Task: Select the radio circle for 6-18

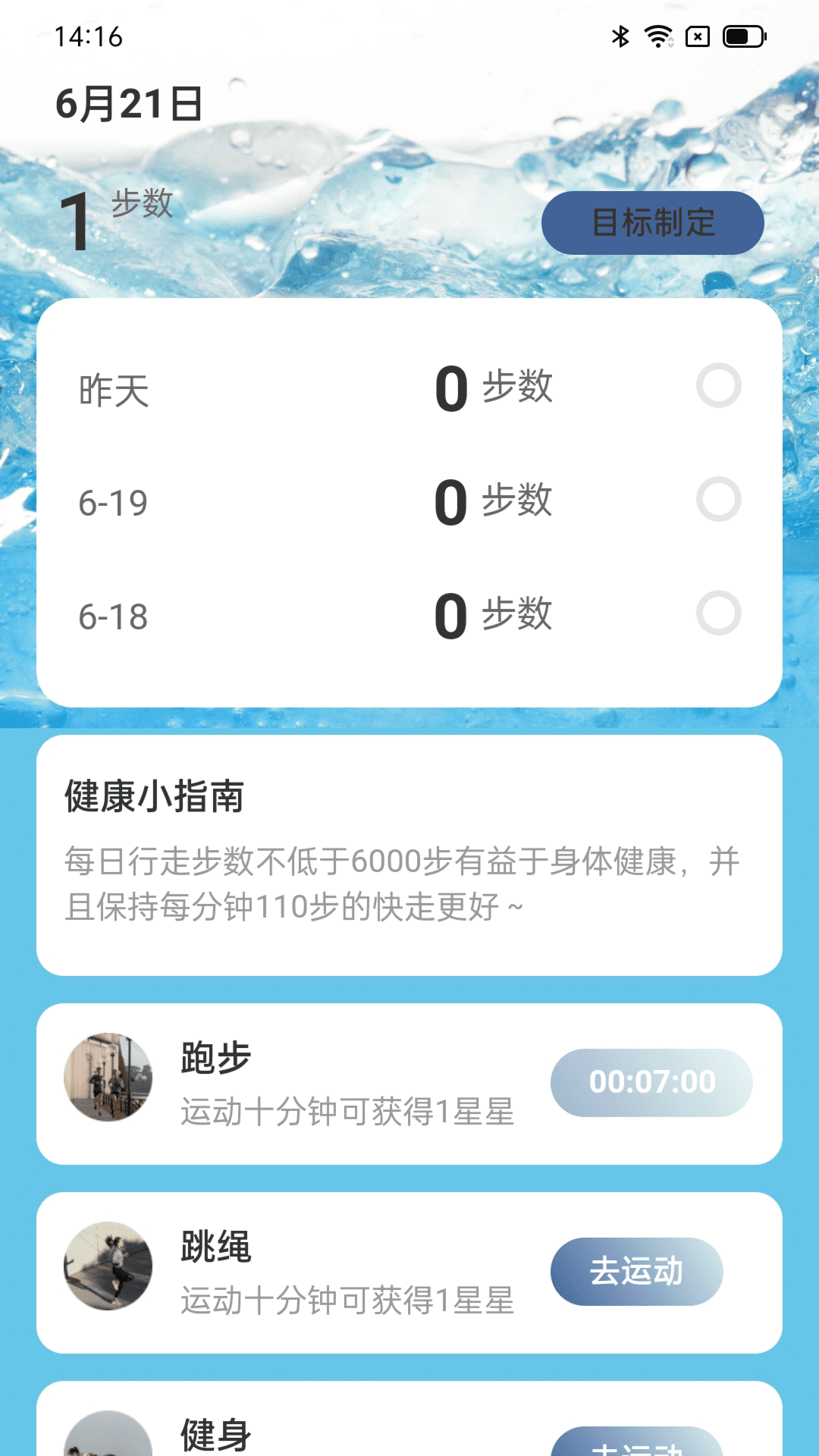Action: click(x=719, y=613)
